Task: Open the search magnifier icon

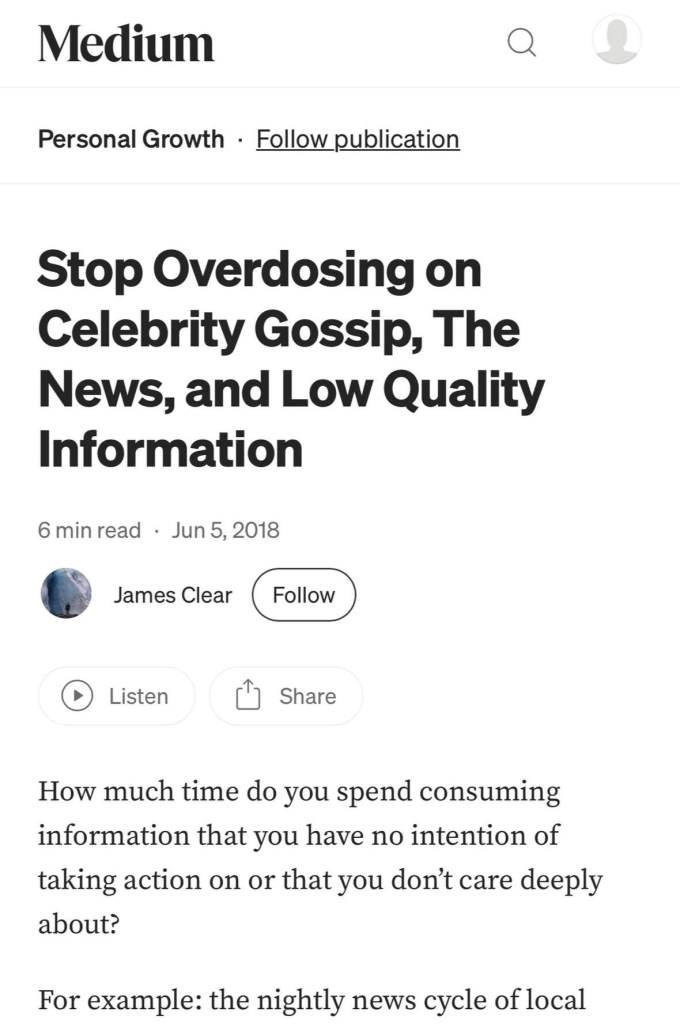Action: pyautogui.click(x=521, y=43)
